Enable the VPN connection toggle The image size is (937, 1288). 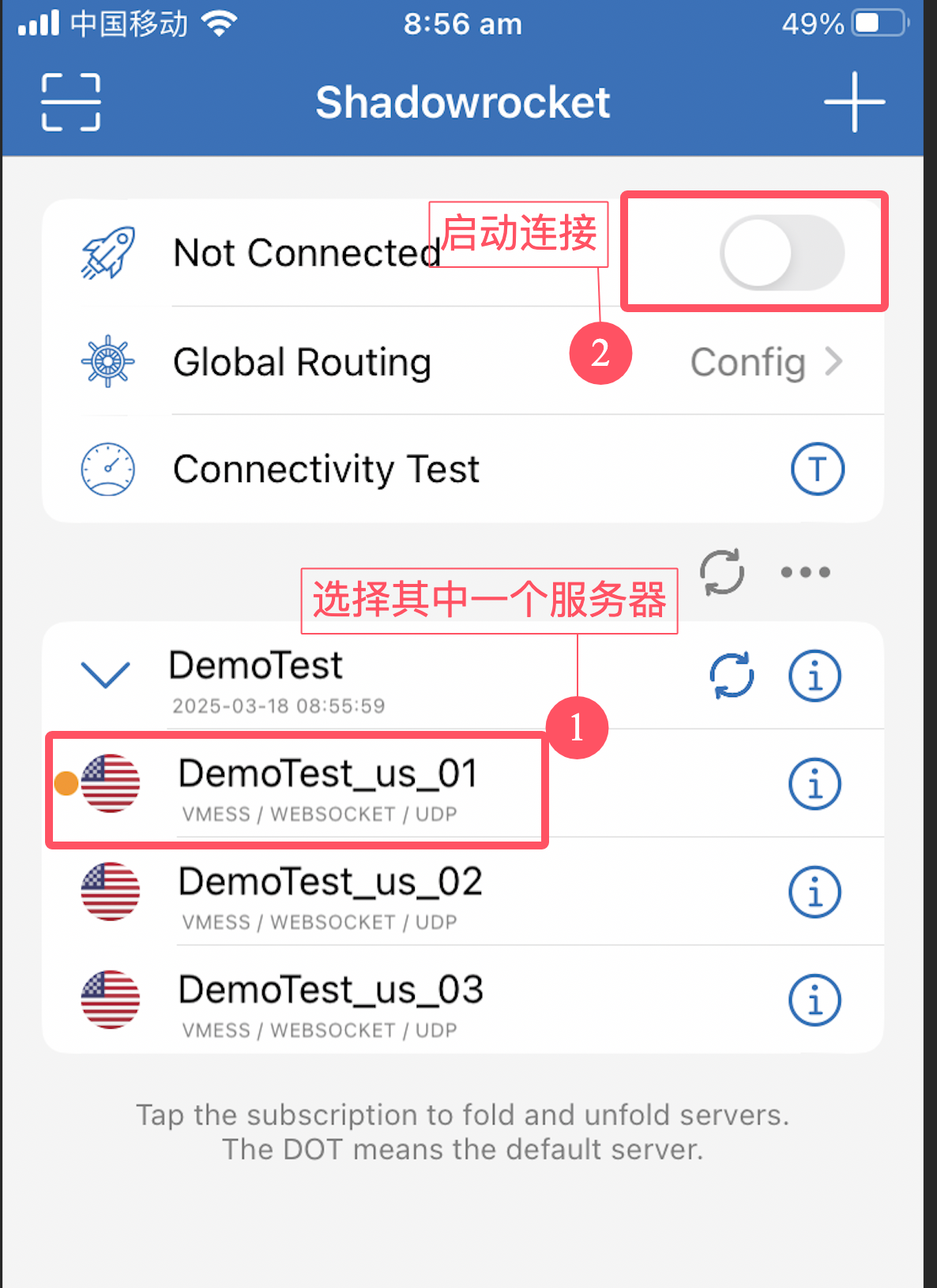781,251
